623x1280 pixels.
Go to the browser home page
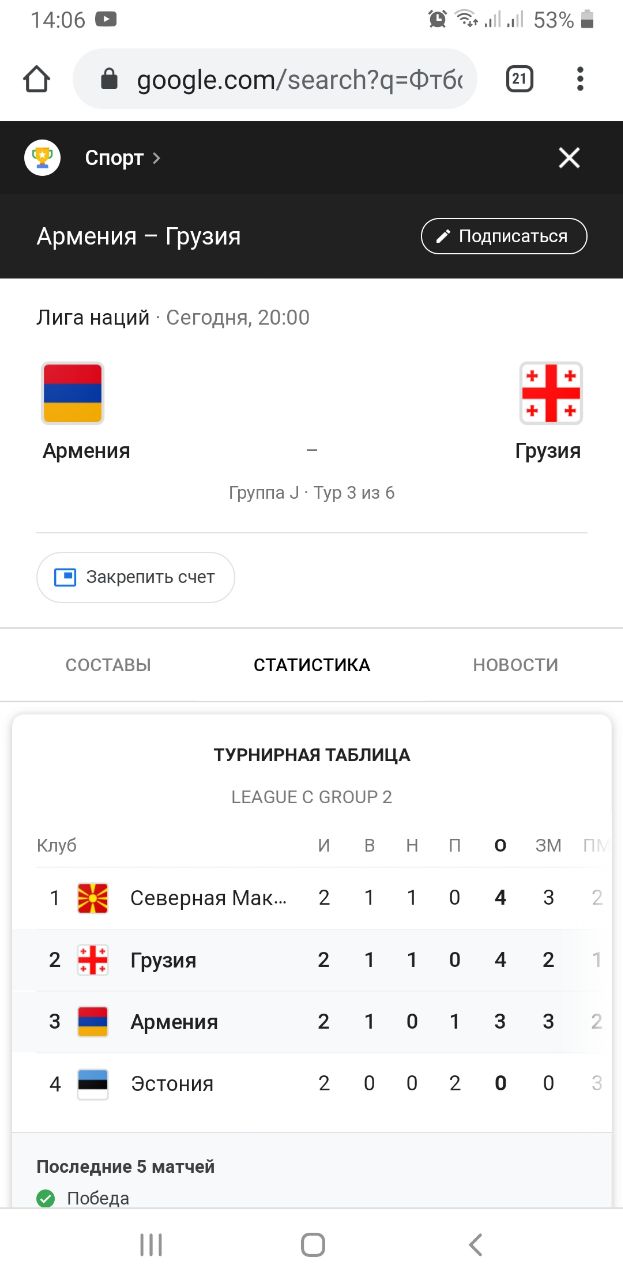tap(37, 79)
